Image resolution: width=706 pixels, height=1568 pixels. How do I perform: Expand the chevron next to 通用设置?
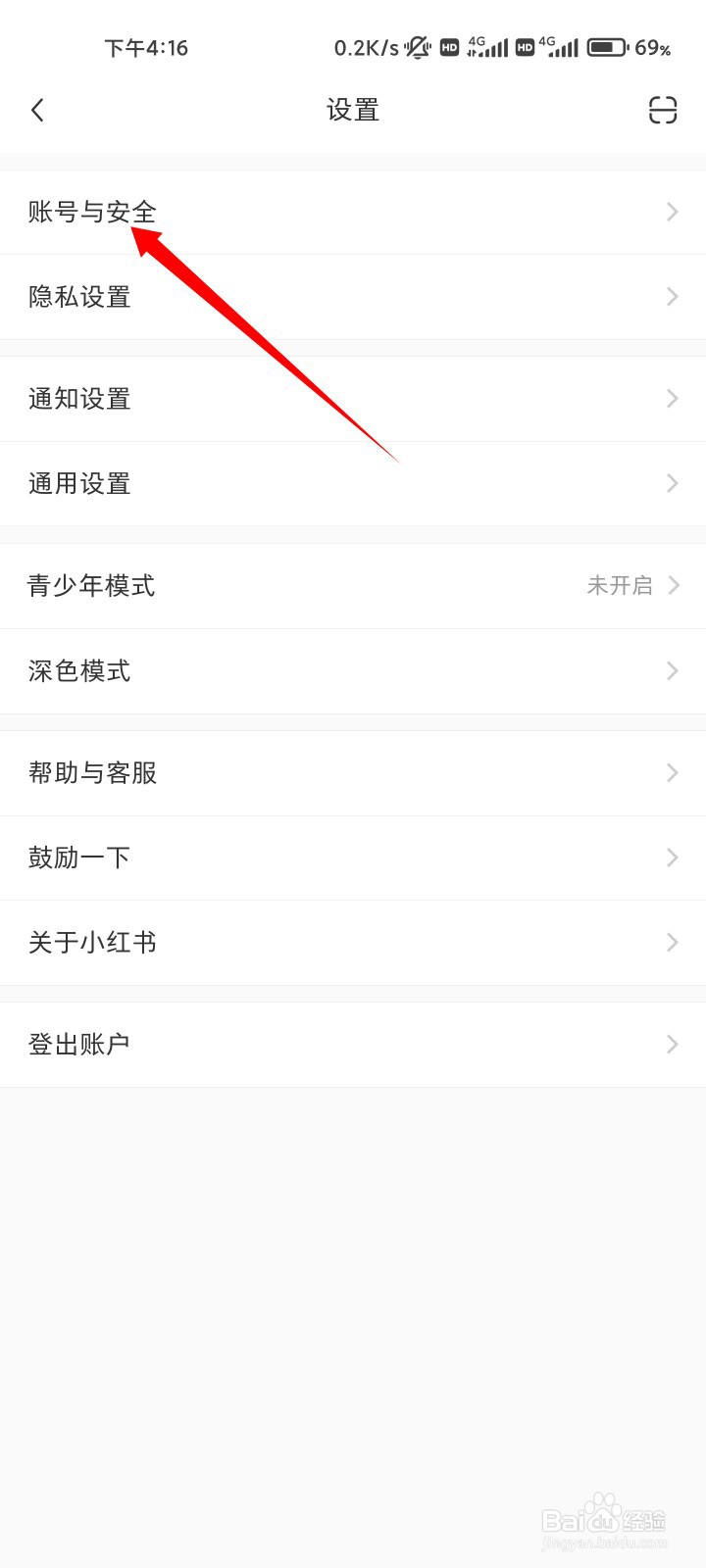[672, 483]
